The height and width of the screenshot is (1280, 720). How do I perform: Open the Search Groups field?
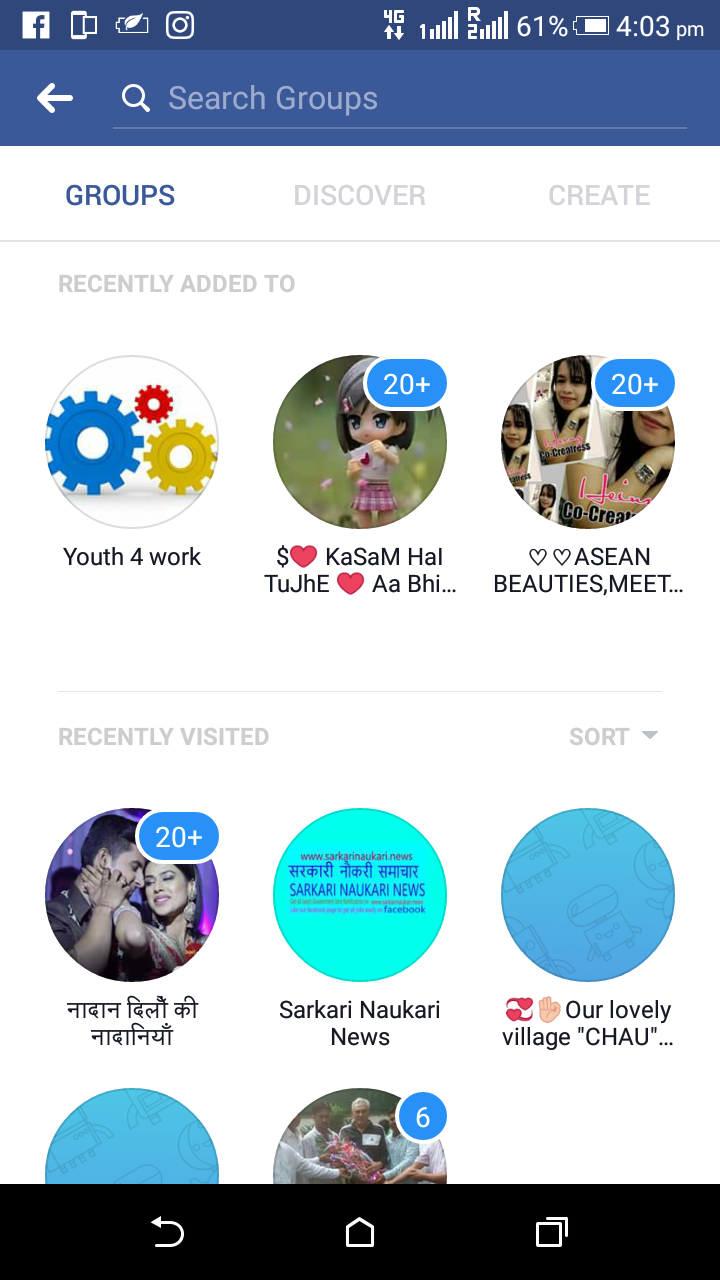click(x=400, y=98)
